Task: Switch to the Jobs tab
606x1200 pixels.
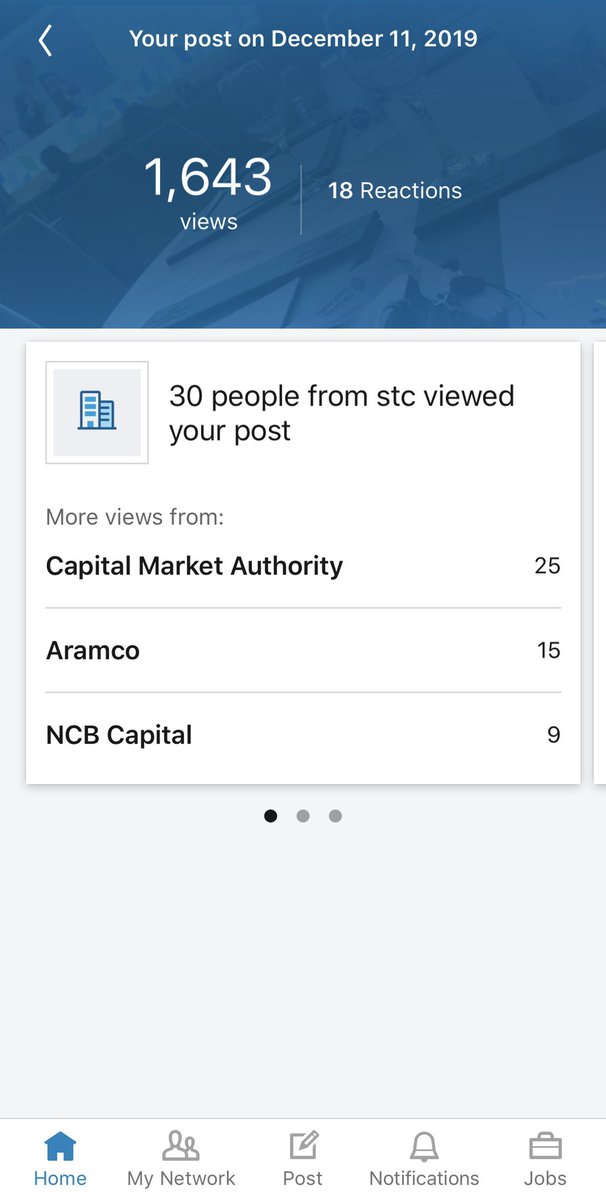Action: [x=545, y=1159]
